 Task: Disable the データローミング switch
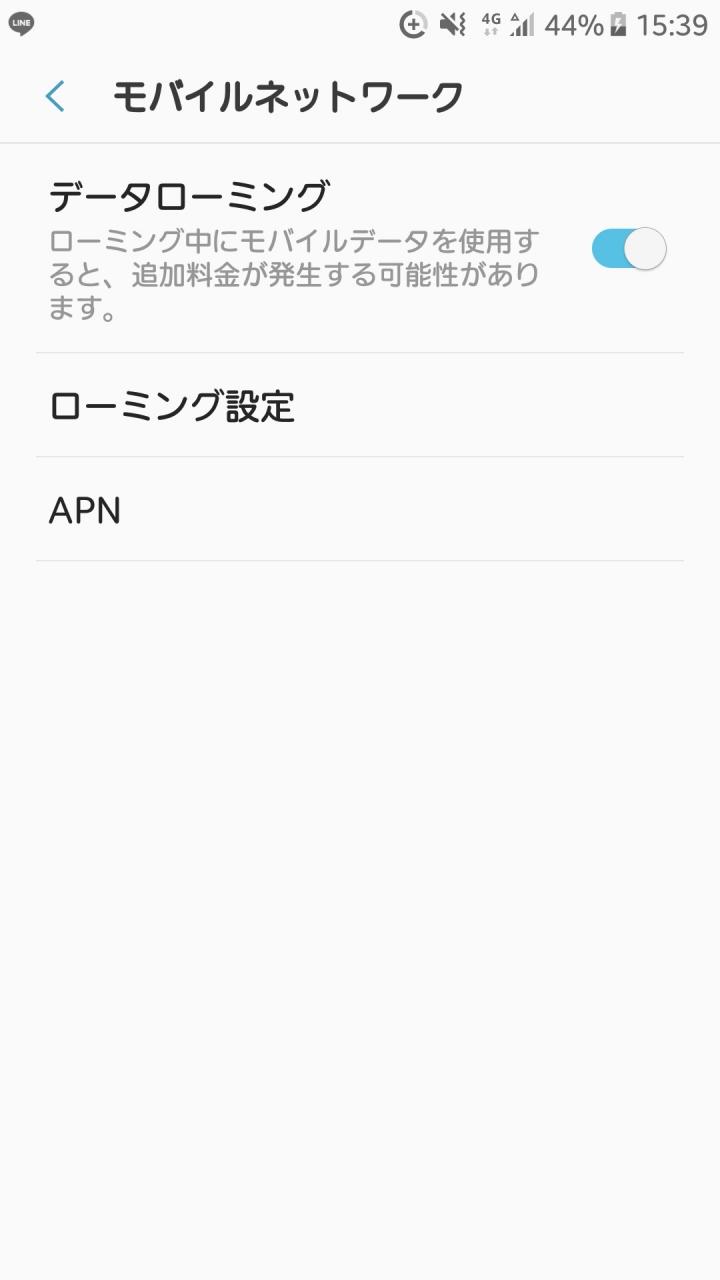(628, 249)
